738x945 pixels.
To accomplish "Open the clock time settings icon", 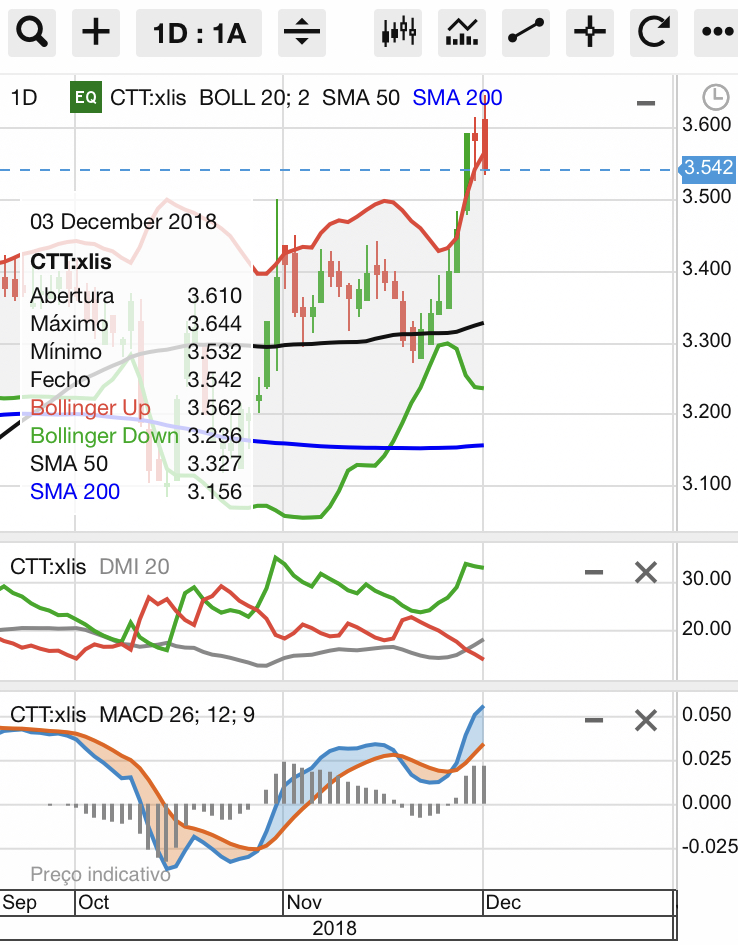I will point(715,97).
